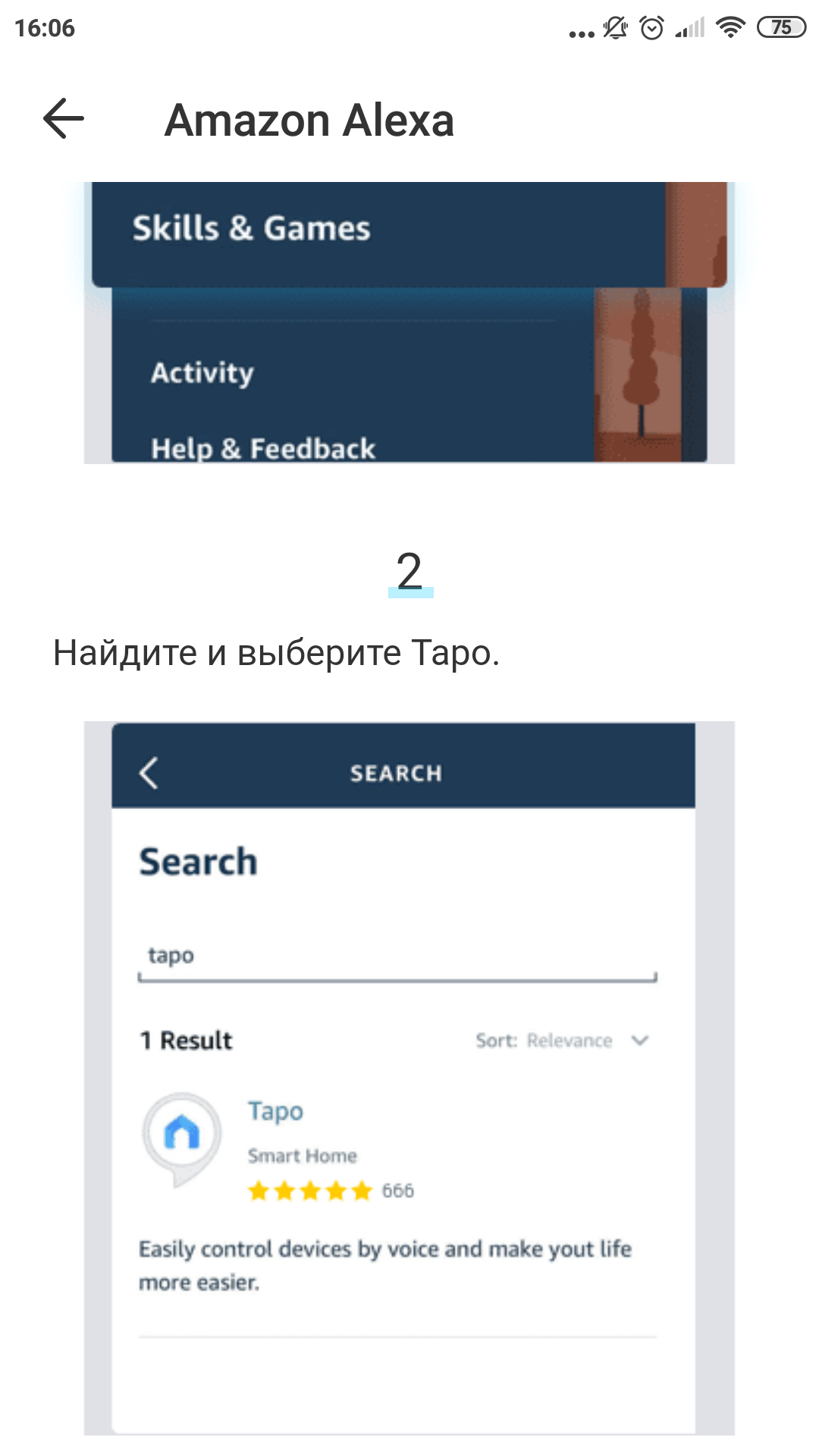
Task: Go back from the Amazon Alexa guide
Action: point(64,119)
